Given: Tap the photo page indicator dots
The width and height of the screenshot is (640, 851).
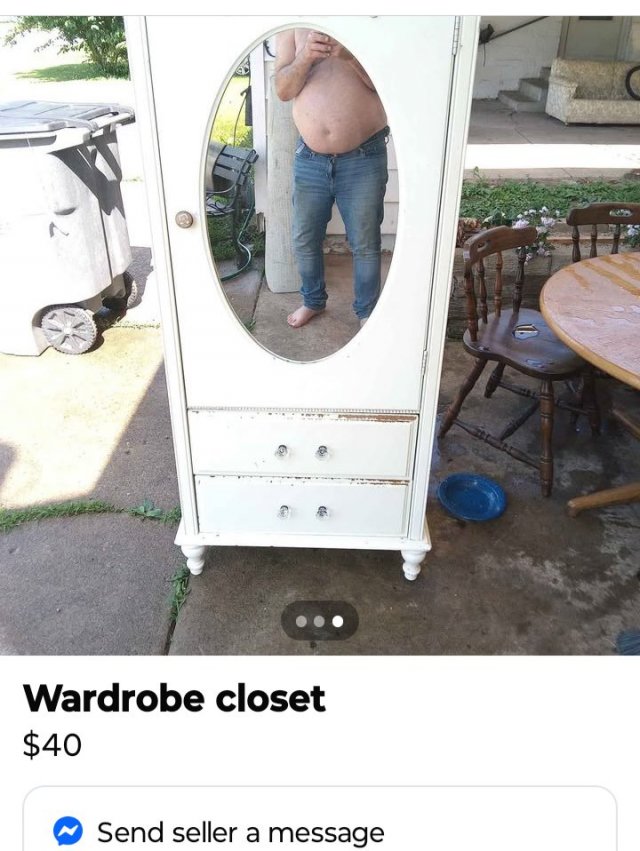Looking at the screenshot, I should tap(319, 621).
